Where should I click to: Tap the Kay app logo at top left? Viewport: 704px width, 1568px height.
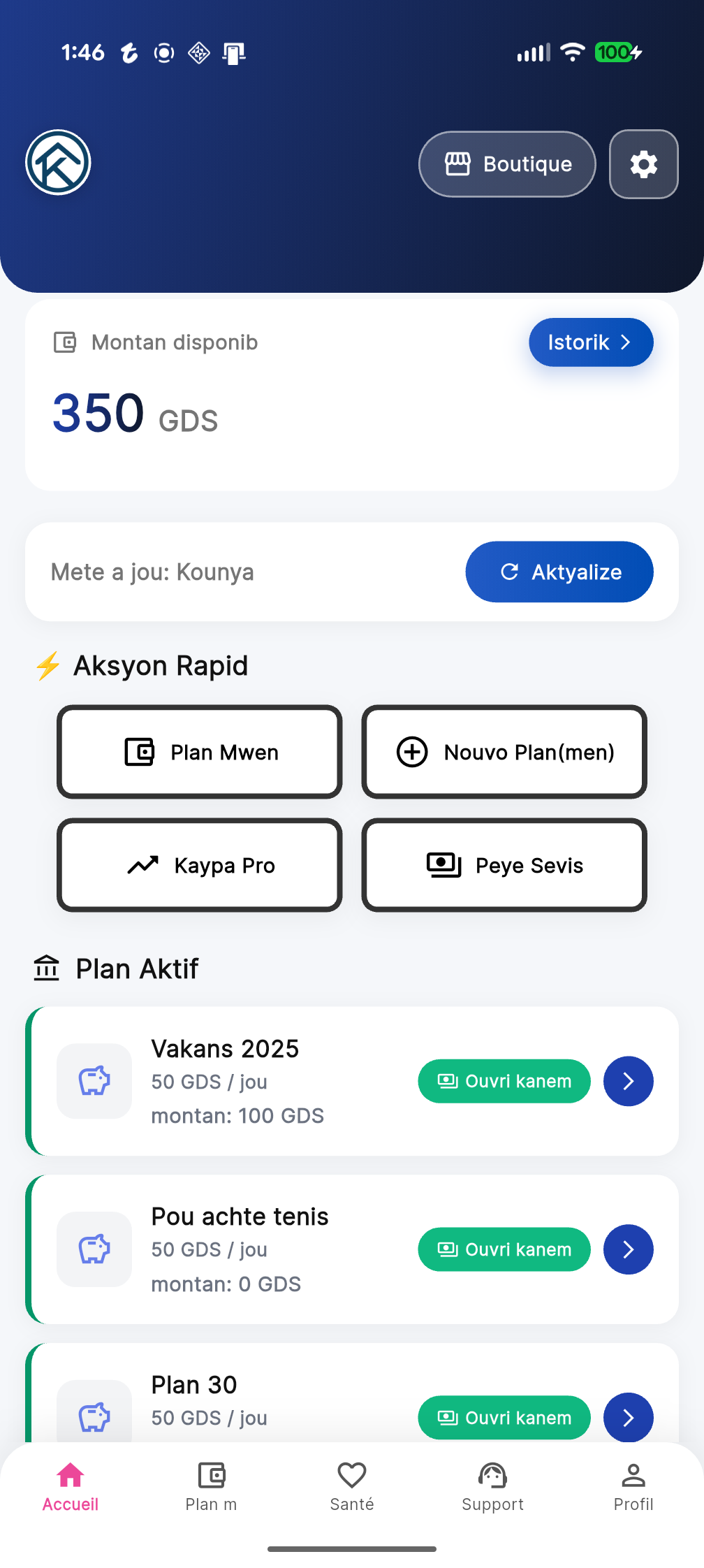(x=58, y=162)
